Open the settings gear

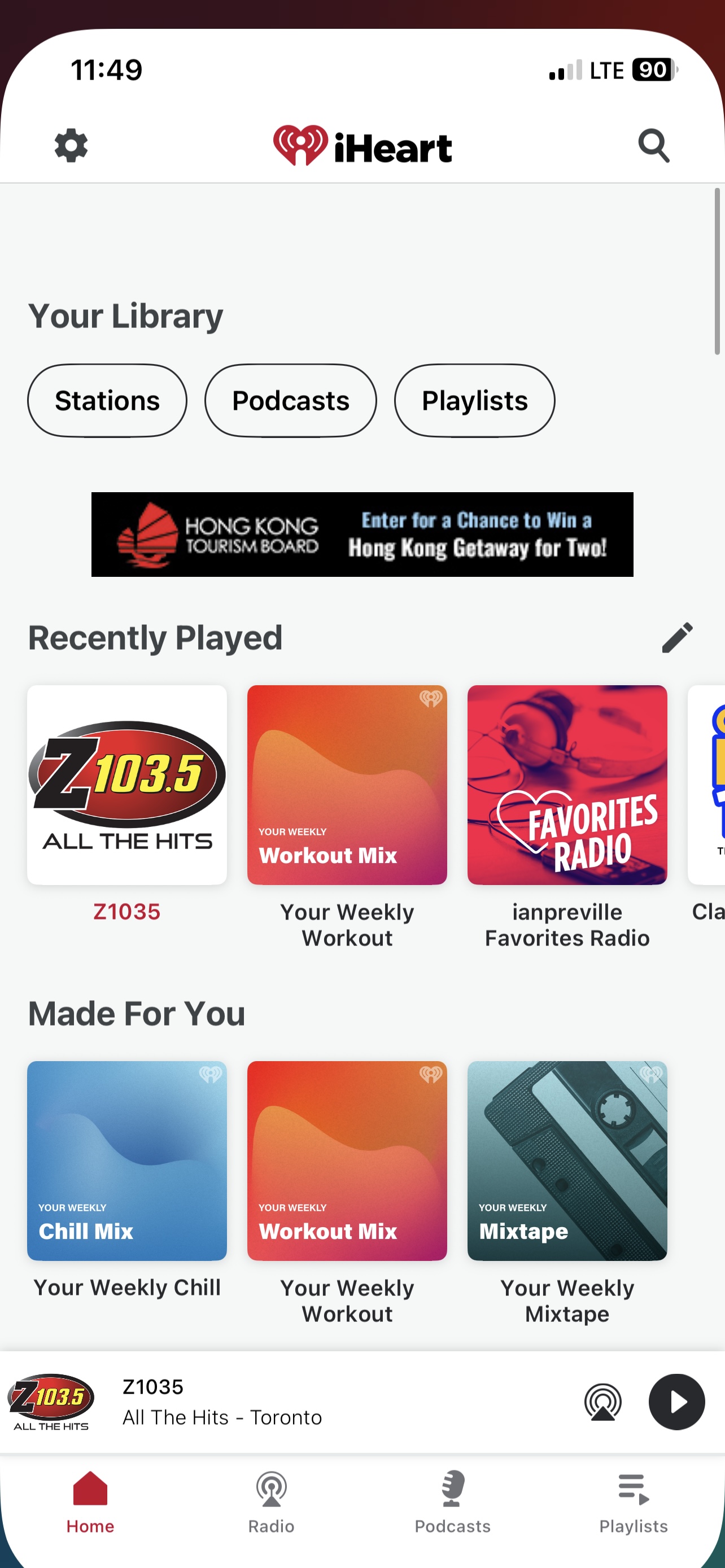coord(71,146)
